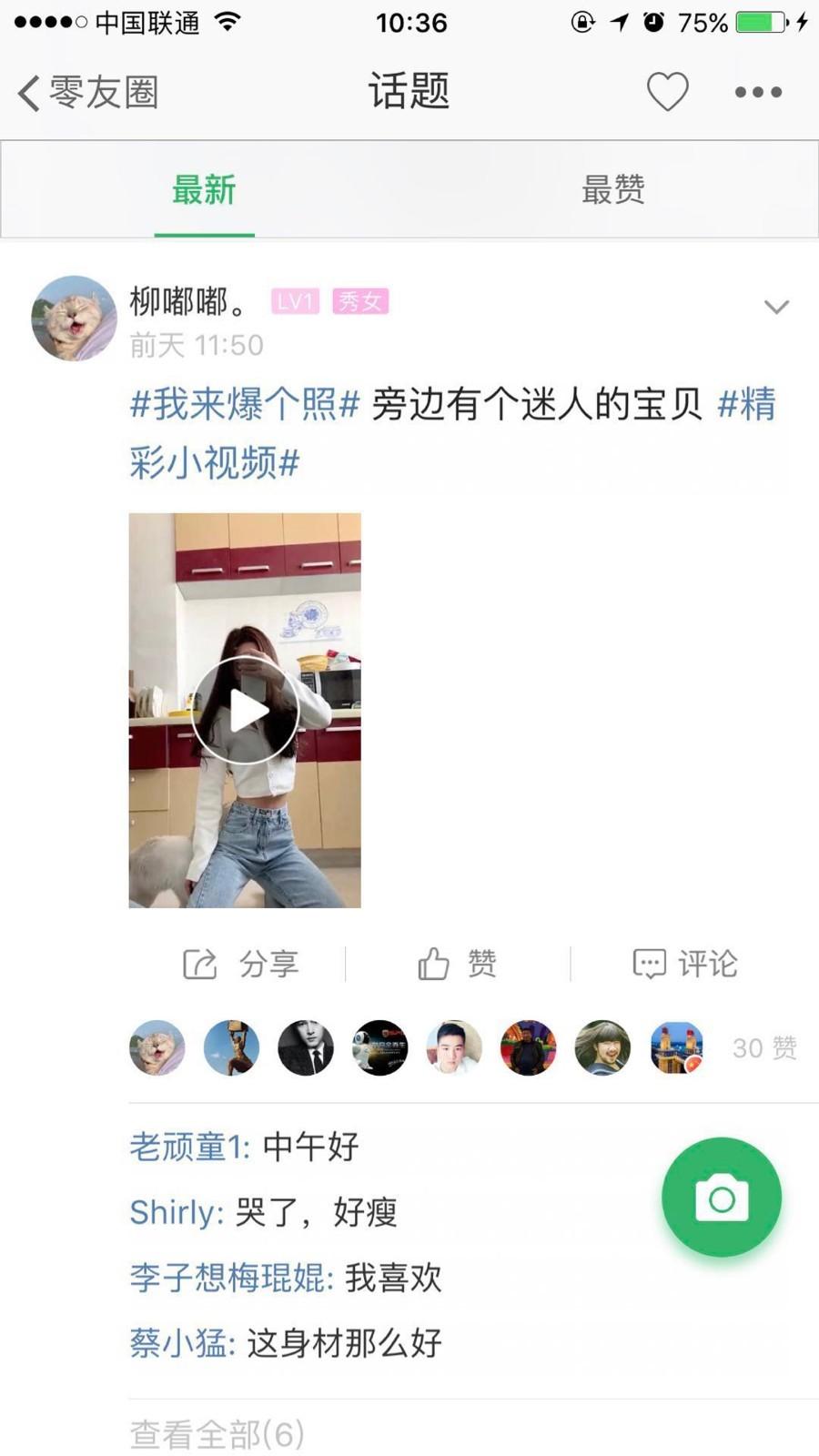
Task: Tap the green camera button to post
Action: tap(722, 1198)
